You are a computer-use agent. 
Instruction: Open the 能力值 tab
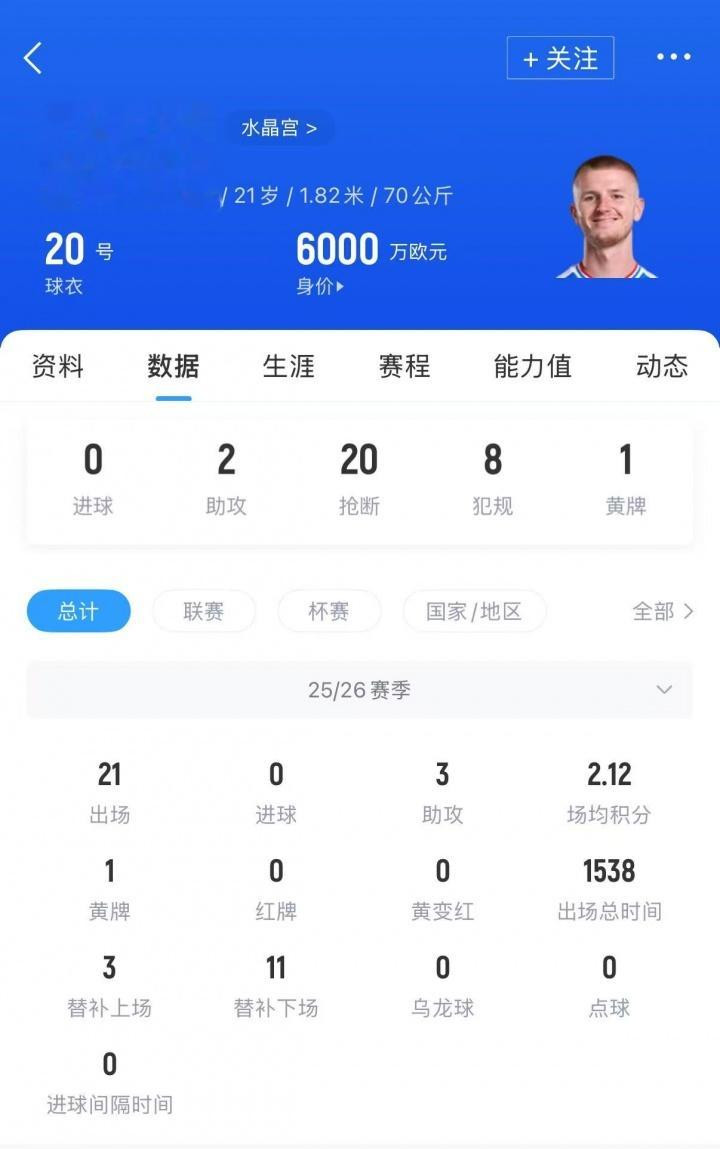pyautogui.click(x=532, y=366)
